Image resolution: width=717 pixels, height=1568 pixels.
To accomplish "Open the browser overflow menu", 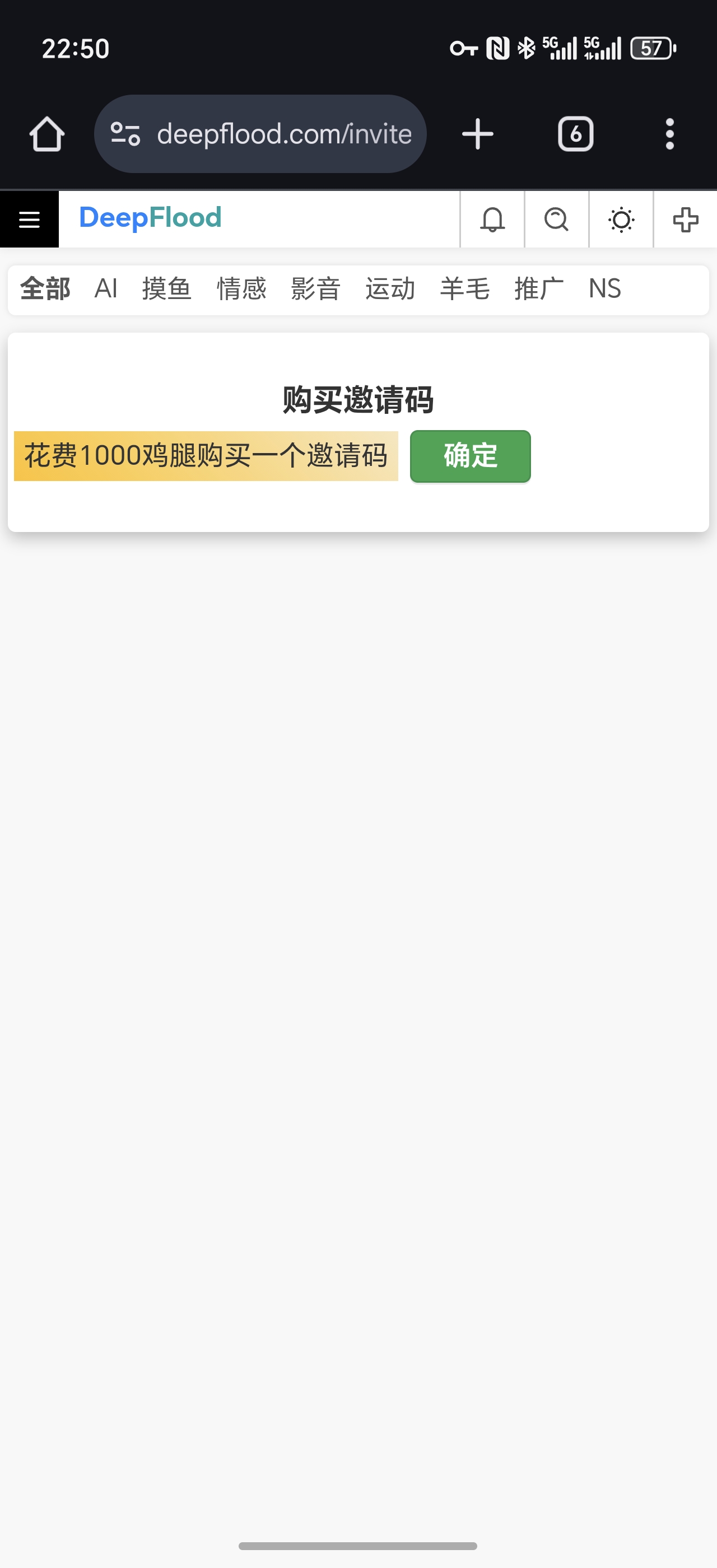I will tap(669, 134).
